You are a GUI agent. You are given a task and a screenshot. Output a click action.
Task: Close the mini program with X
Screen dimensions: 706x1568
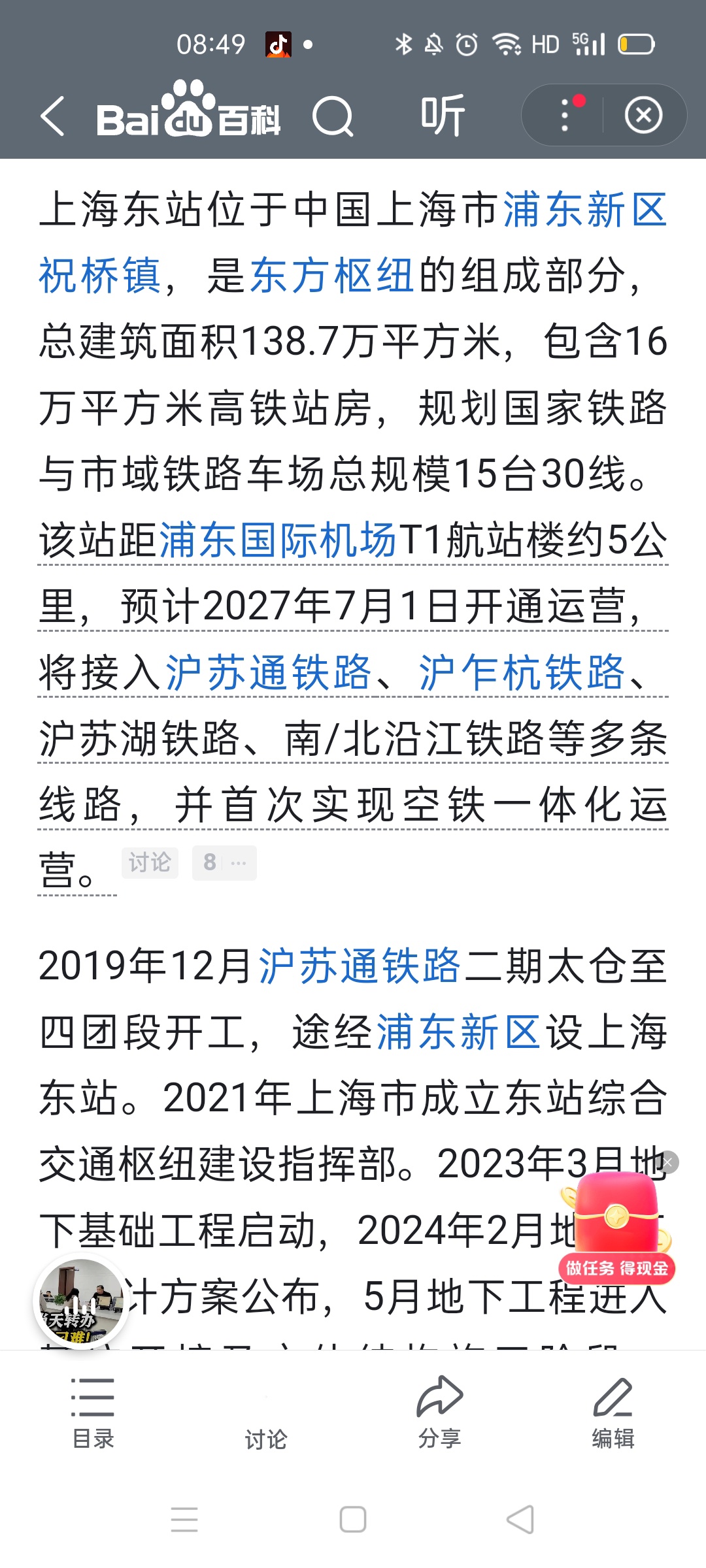click(x=643, y=116)
